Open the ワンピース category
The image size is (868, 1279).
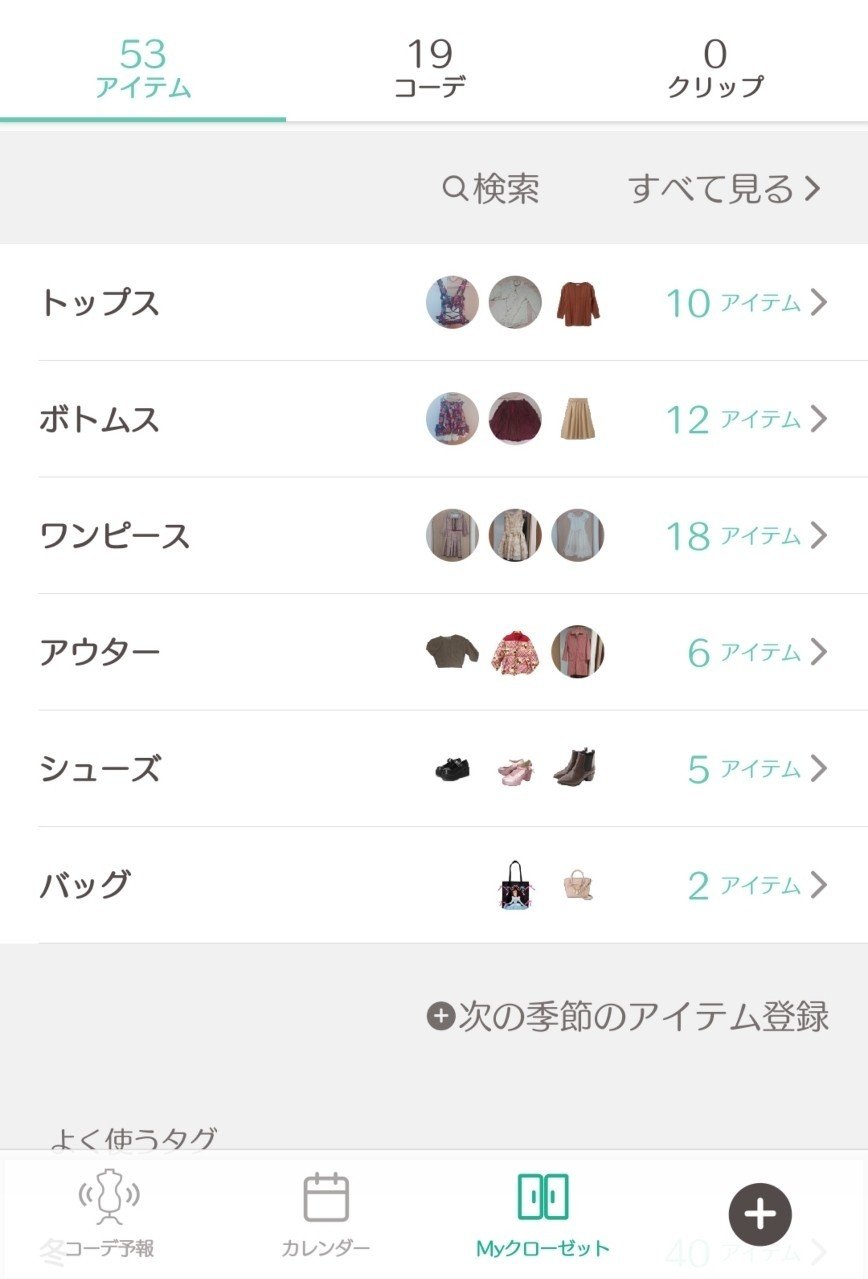click(x=434, y=536)
